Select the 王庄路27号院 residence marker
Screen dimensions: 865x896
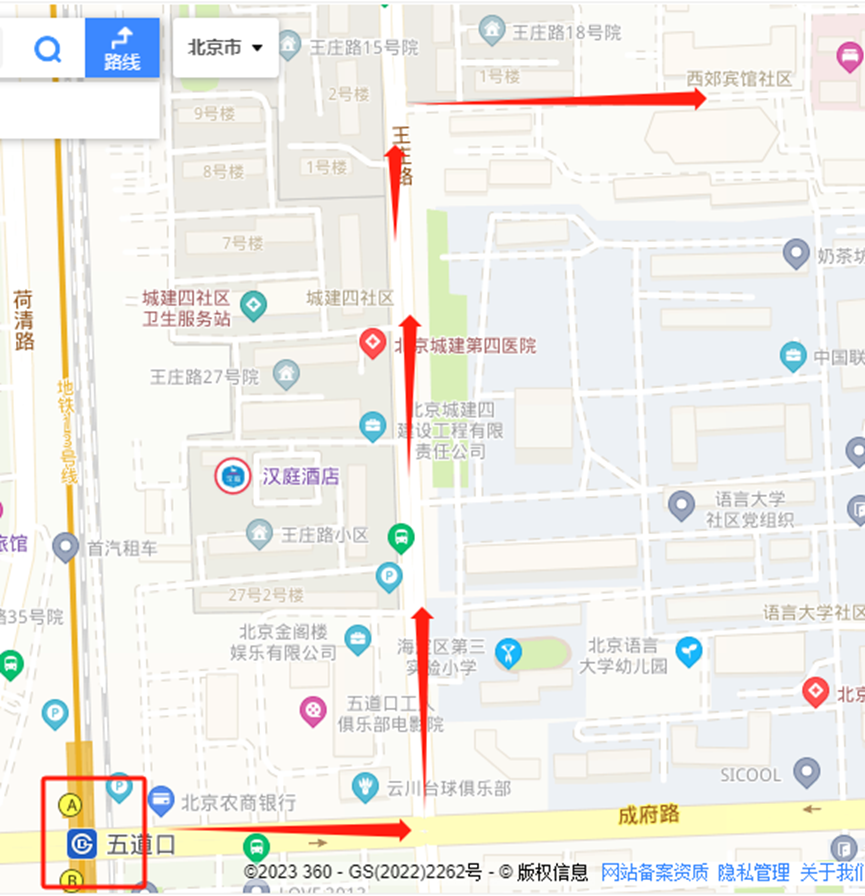pyautogui.click(x=287, y=376)
